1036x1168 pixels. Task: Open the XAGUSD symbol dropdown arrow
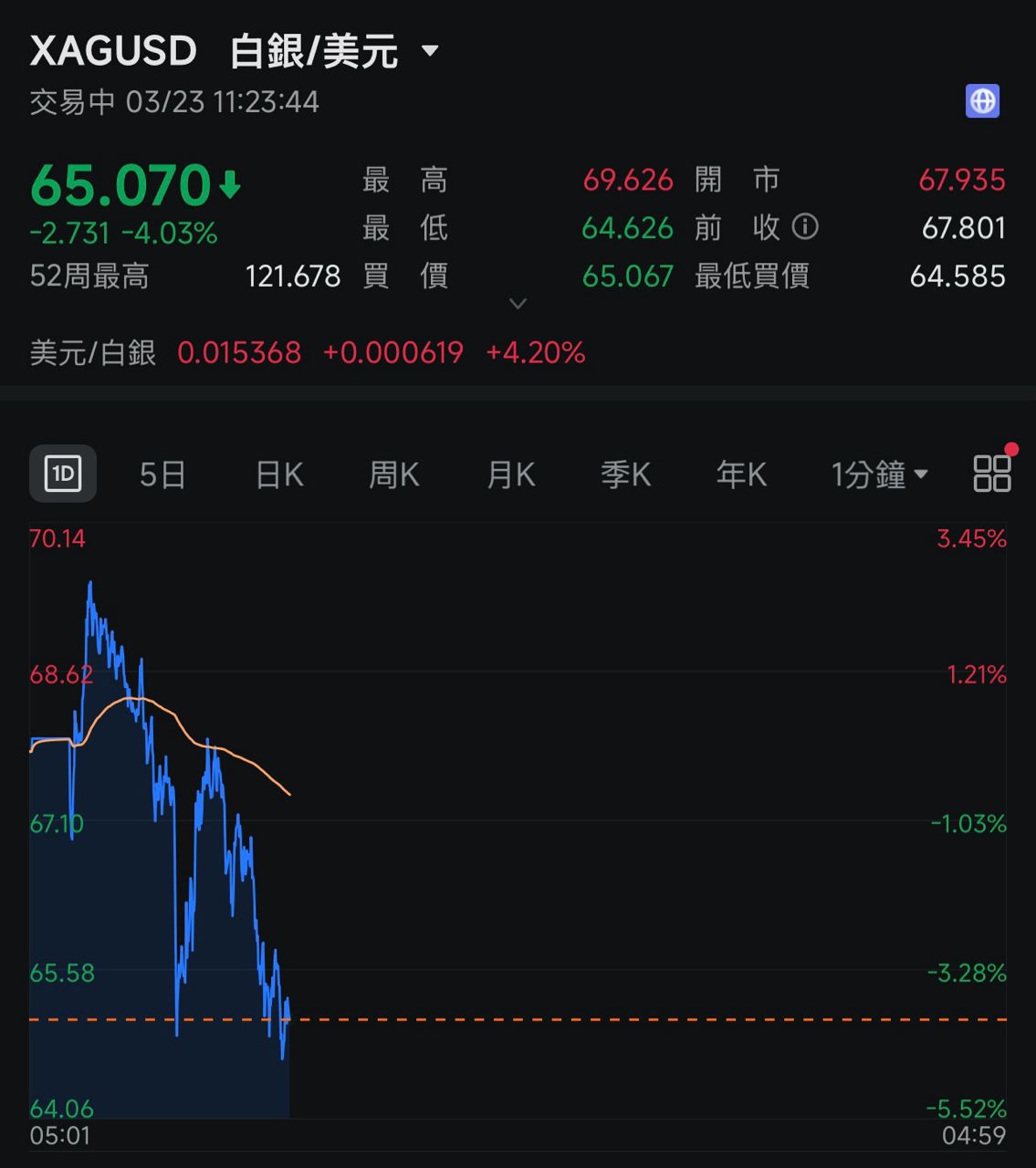[x=430, y=51]
